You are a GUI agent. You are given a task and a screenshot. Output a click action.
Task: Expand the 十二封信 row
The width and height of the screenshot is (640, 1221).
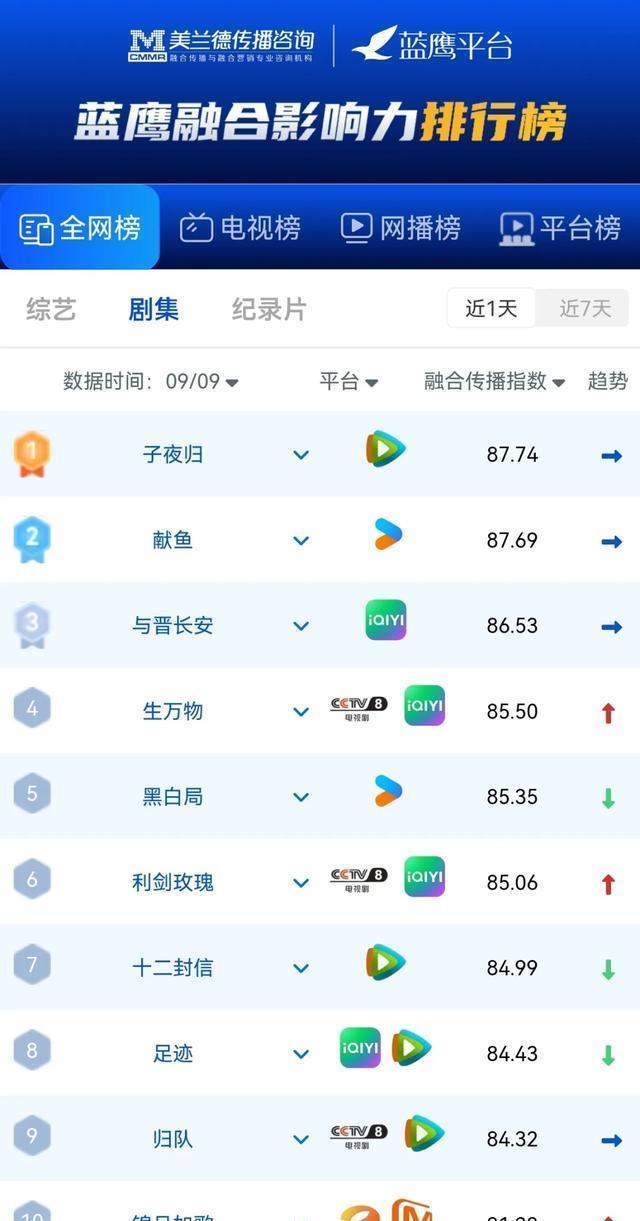pyautogui.click(x=301, y=968)
